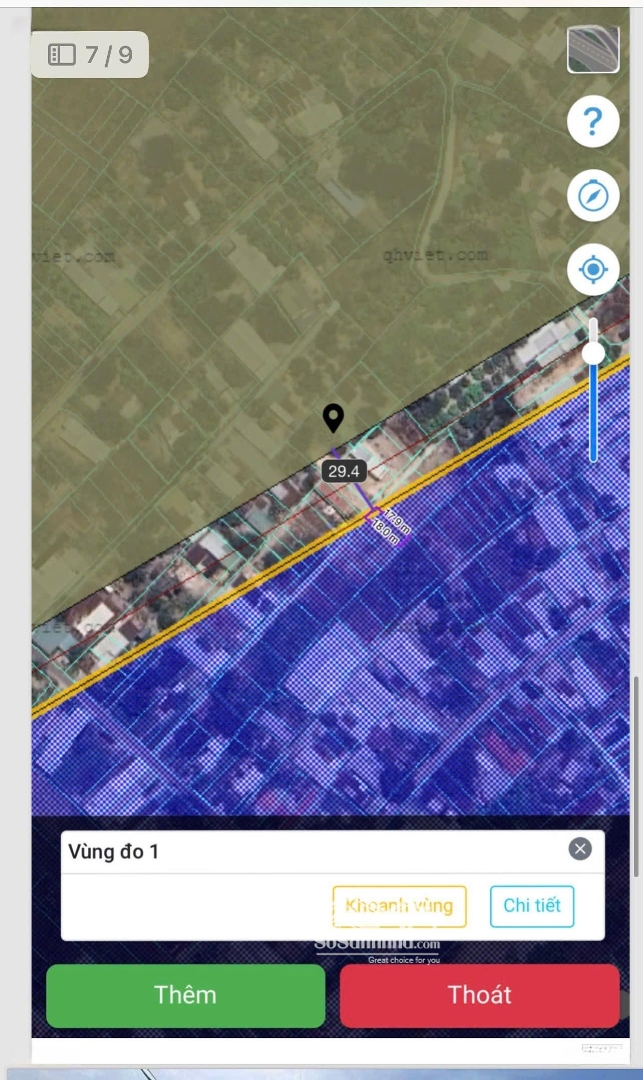This screenshot has height=1080, width=643.
Task: Open the help question mark button
Action: [593, 121]
